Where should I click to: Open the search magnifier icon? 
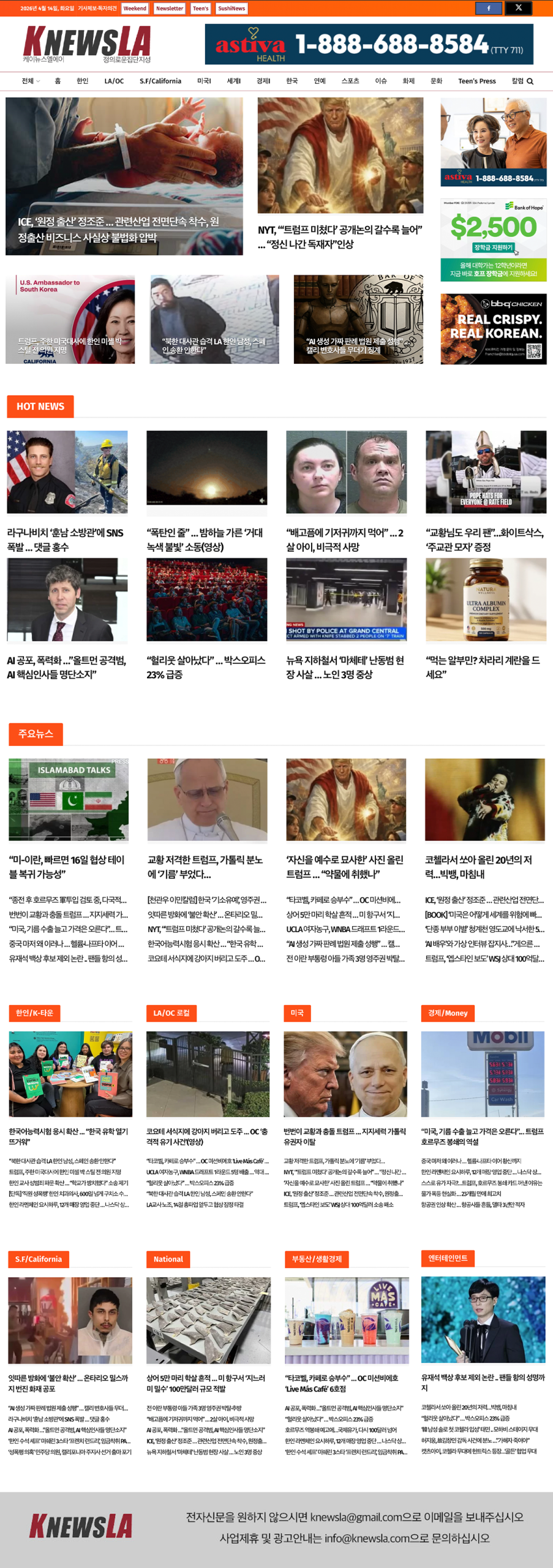530,81
